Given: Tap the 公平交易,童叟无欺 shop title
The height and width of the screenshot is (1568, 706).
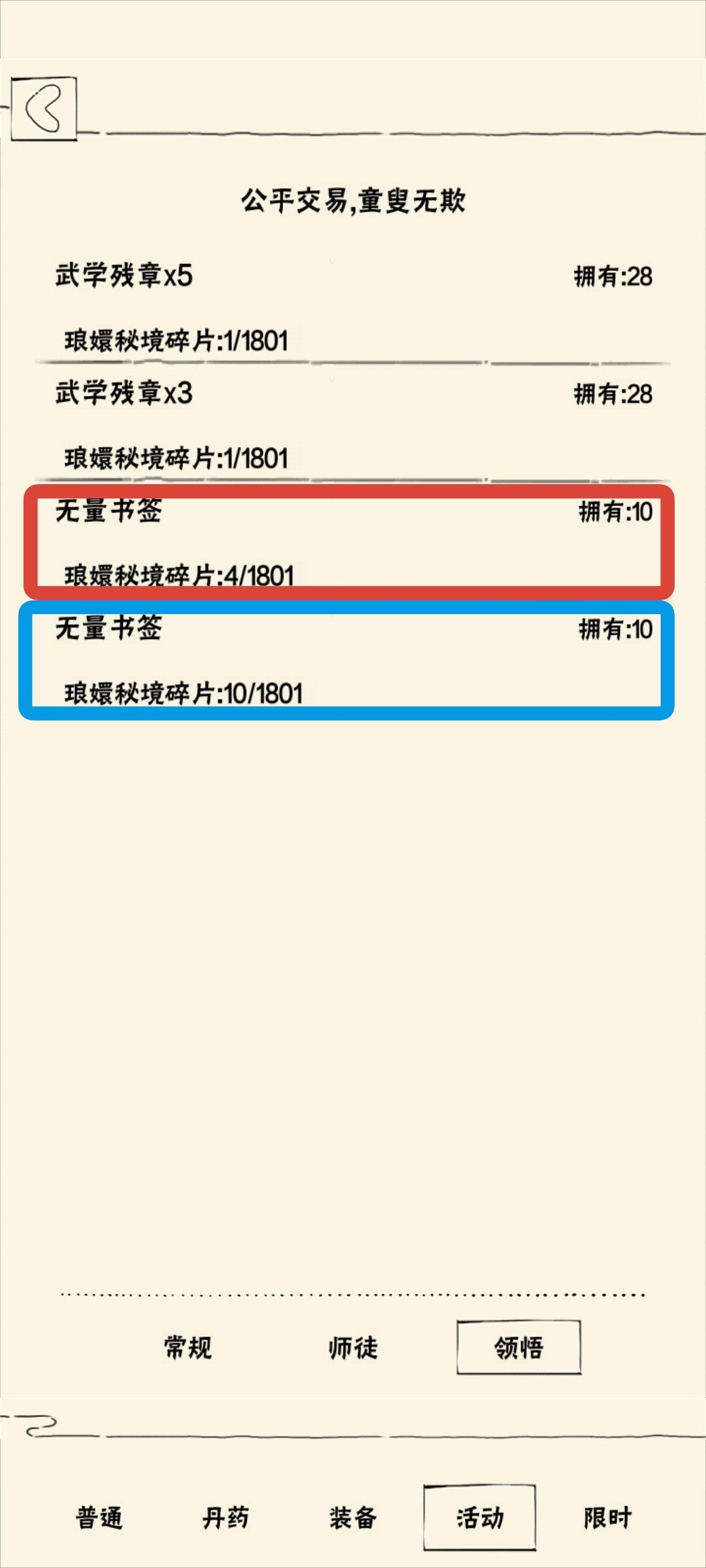Looking at the screenshot, I should pyautogui.click(x=353, y=203).
